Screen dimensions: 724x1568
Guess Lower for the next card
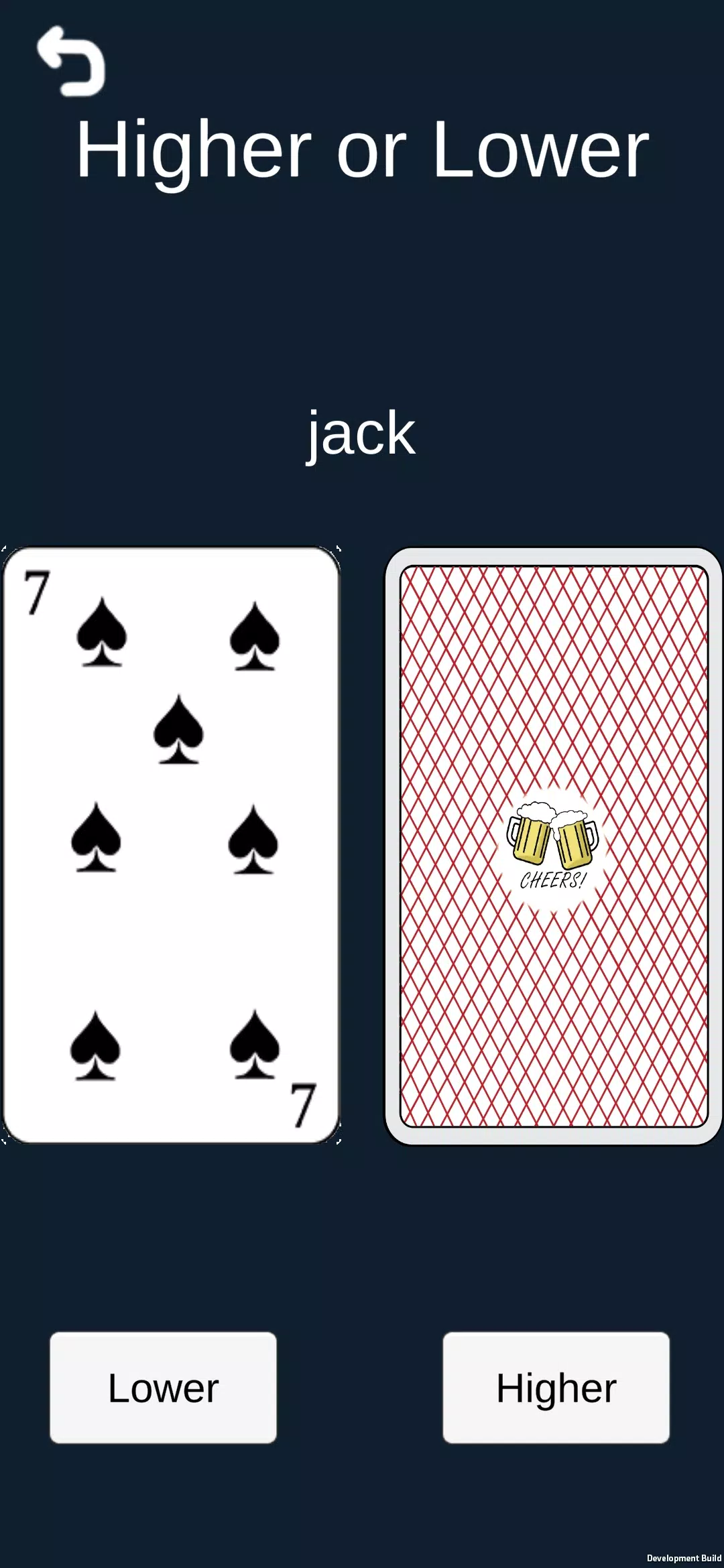tap(163, 1388)
